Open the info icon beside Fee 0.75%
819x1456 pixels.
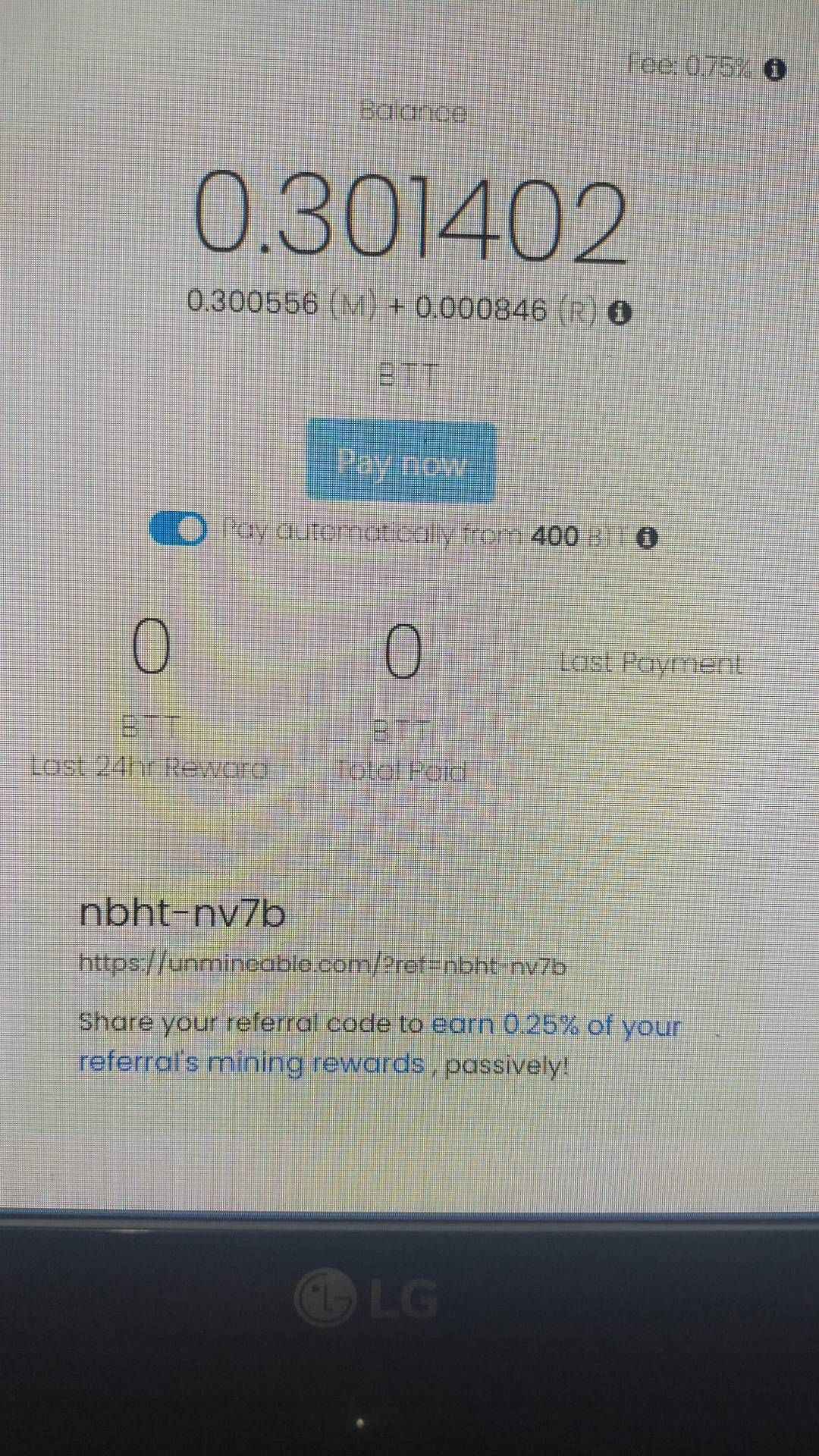point(773,71)
